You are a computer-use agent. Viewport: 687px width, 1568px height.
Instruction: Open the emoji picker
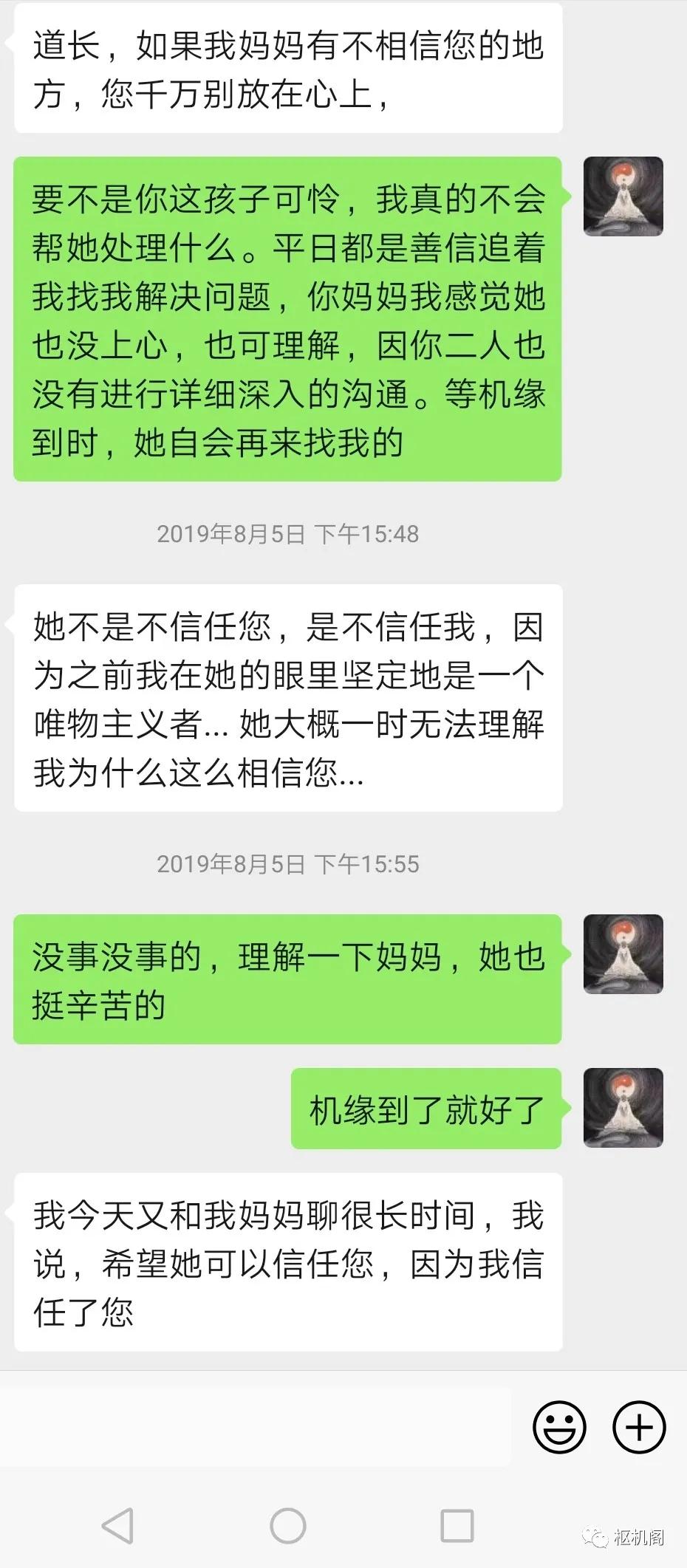[559, 1426]
